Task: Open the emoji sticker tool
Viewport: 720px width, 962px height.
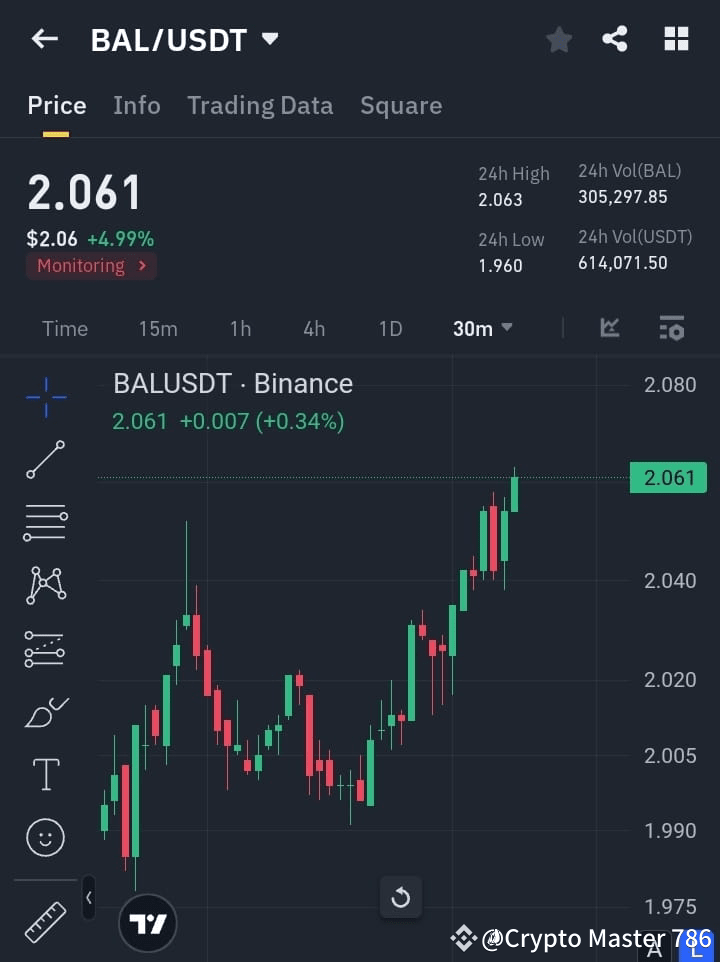Action: (45, 837)
